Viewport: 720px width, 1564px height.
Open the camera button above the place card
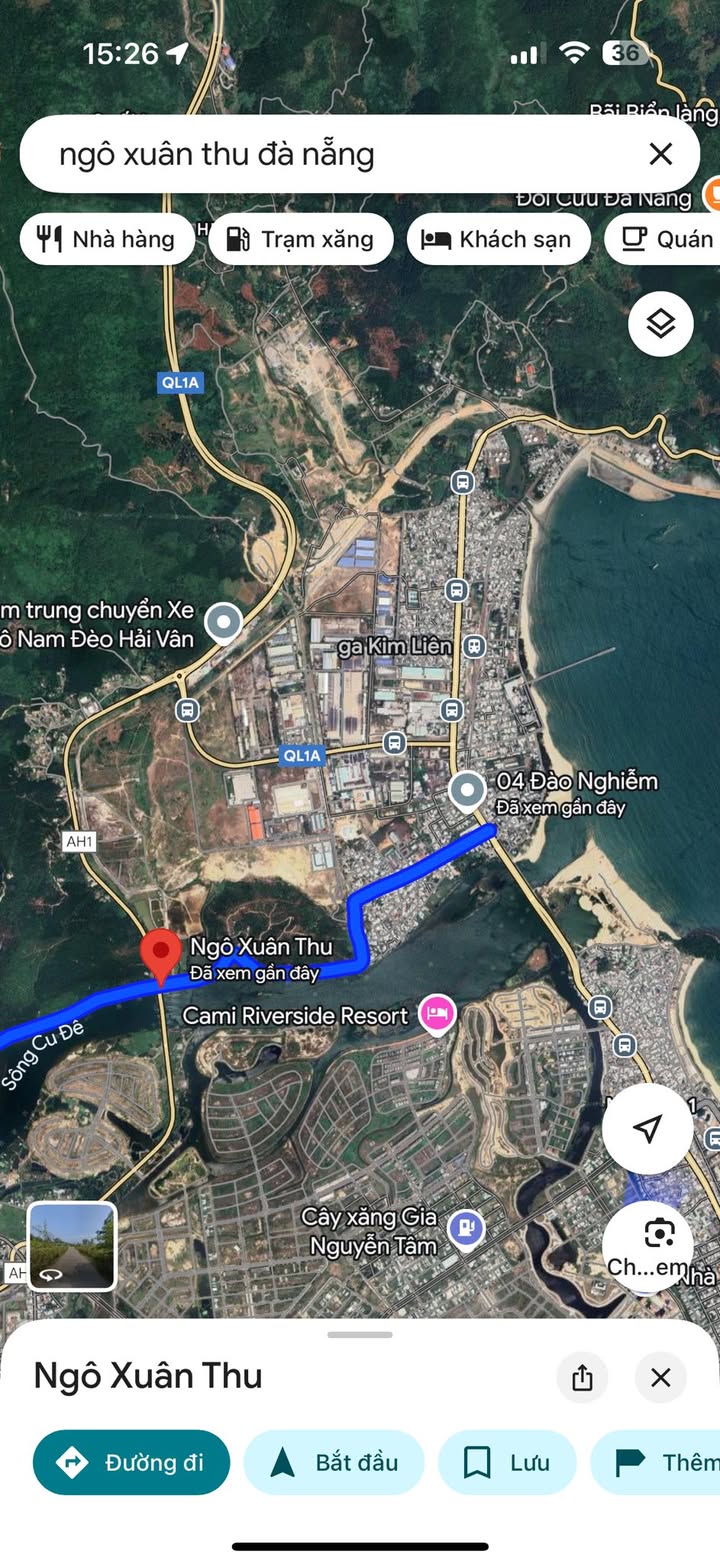(658, 1236)
